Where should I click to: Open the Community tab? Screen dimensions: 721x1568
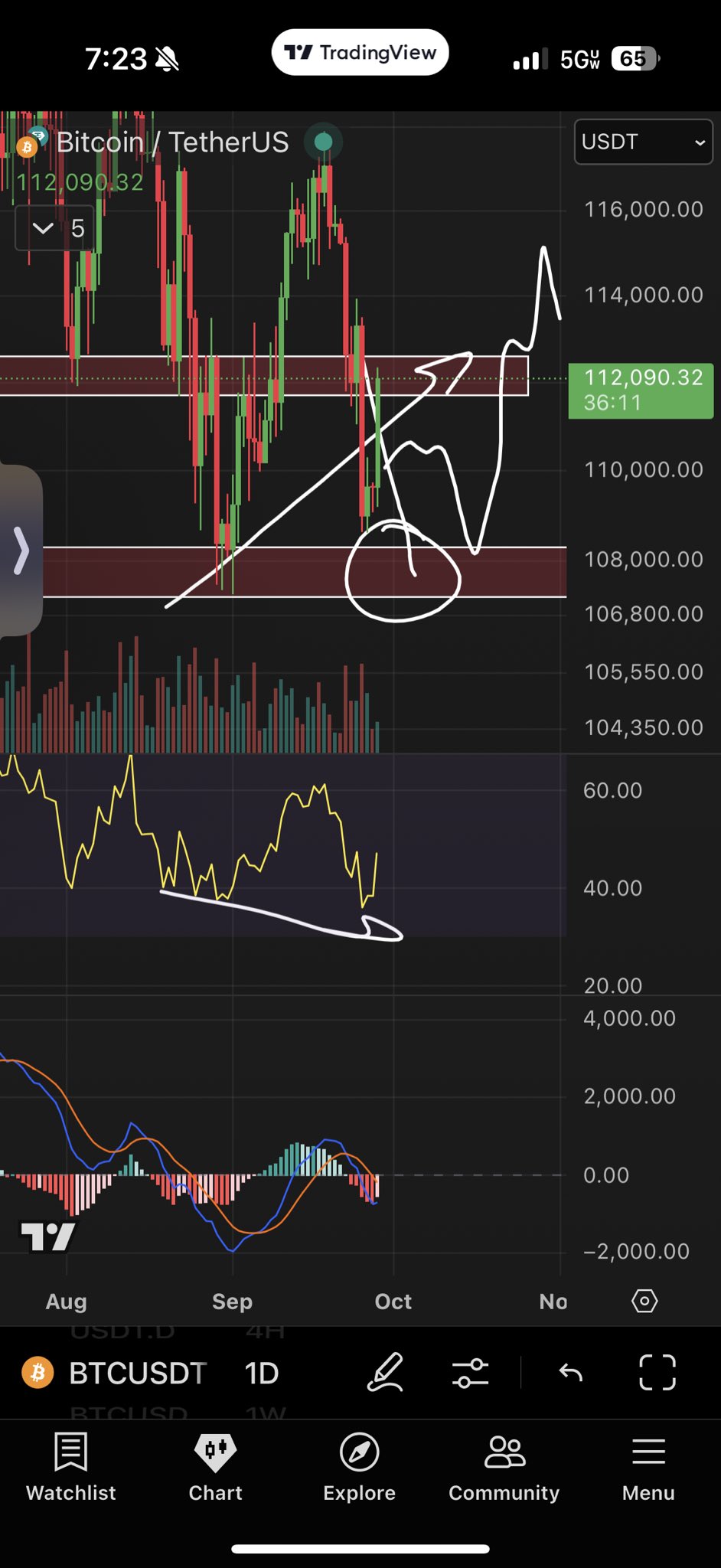[504, 1467]
